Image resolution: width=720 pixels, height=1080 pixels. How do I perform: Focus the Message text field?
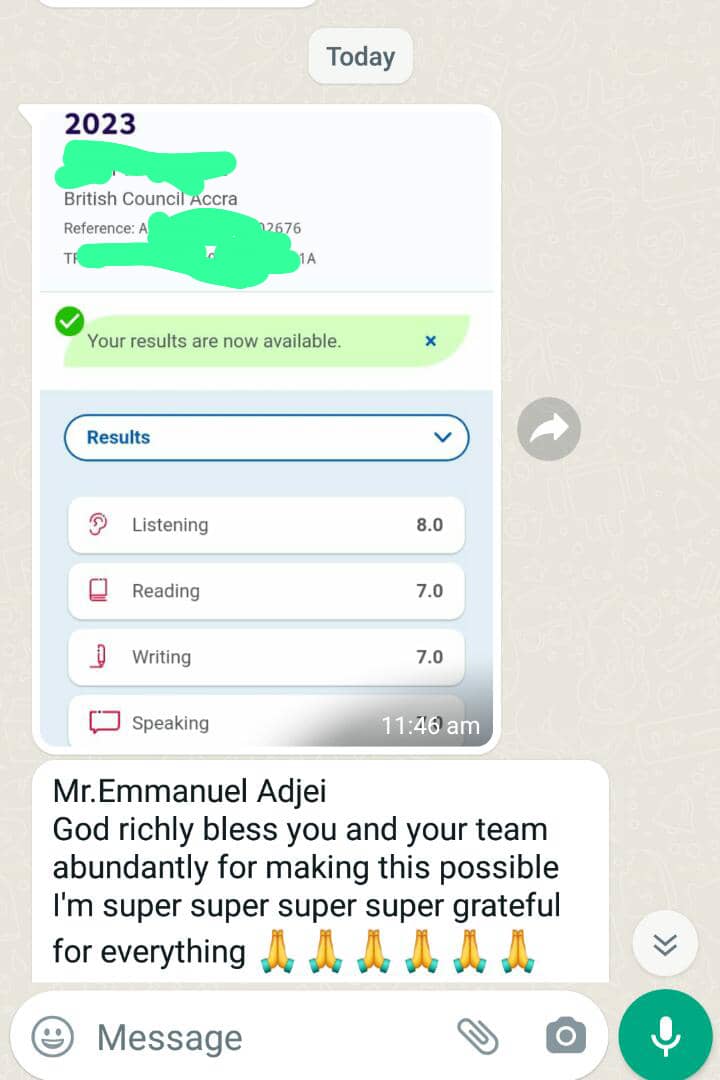point(260,1037)
